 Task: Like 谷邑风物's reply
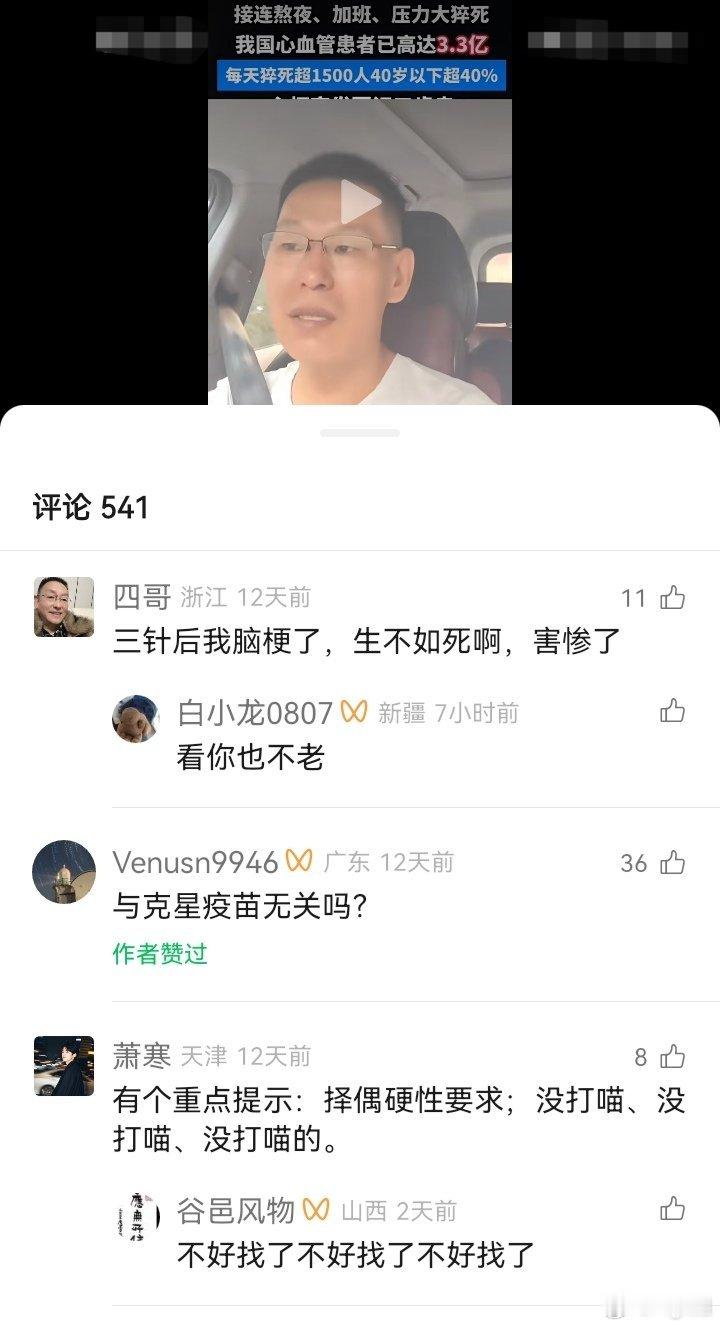click(673, 1209)
